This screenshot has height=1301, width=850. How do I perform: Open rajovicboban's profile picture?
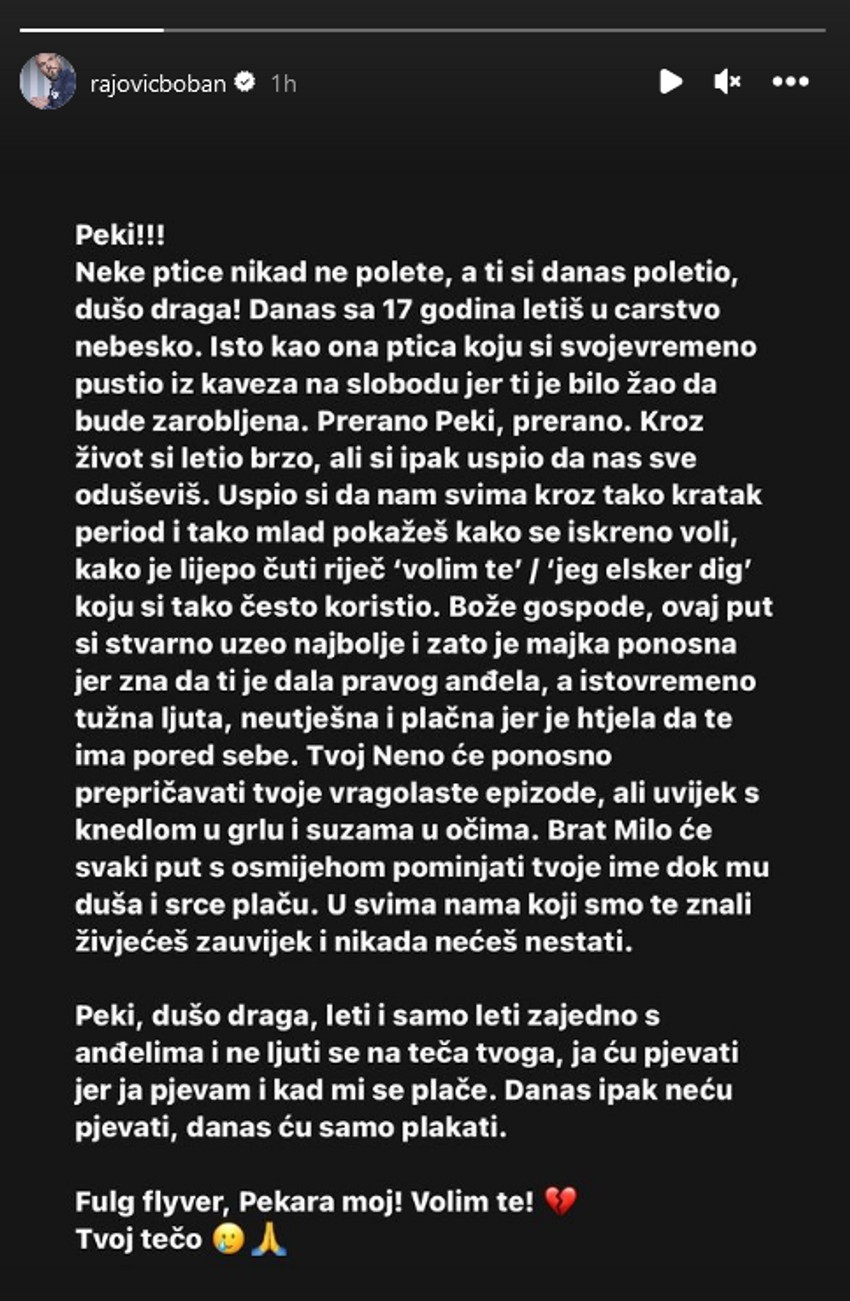47,82
